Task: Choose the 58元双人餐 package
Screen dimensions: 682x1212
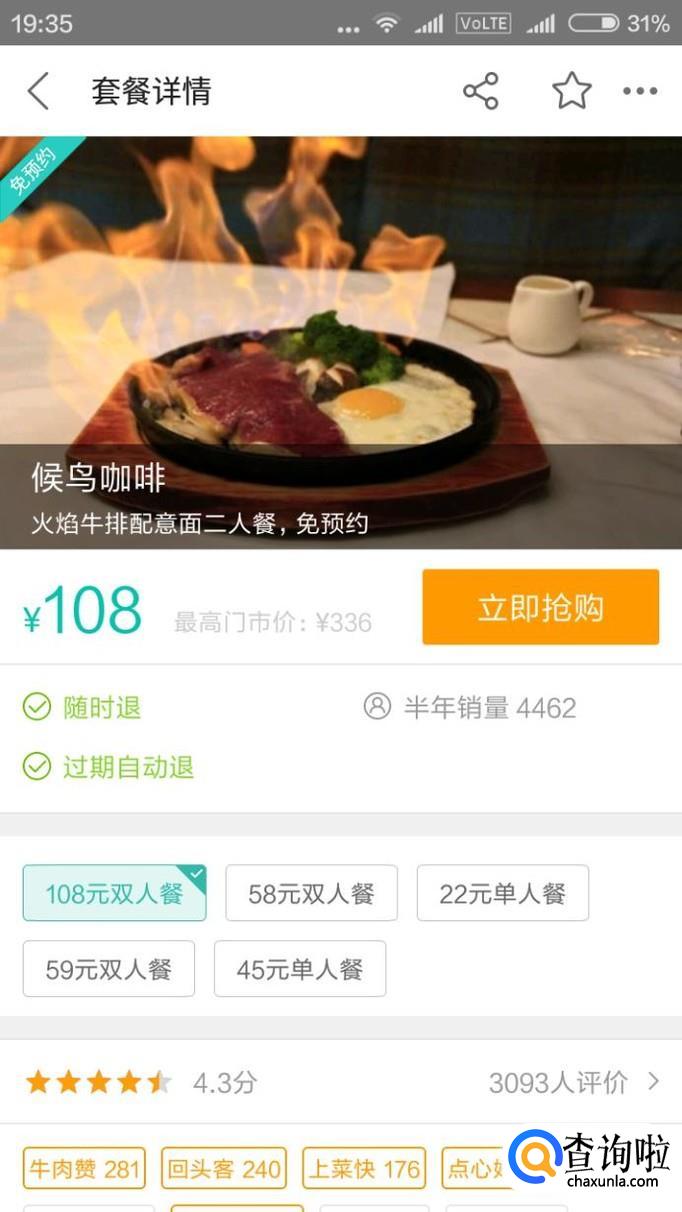Action: 311,893
